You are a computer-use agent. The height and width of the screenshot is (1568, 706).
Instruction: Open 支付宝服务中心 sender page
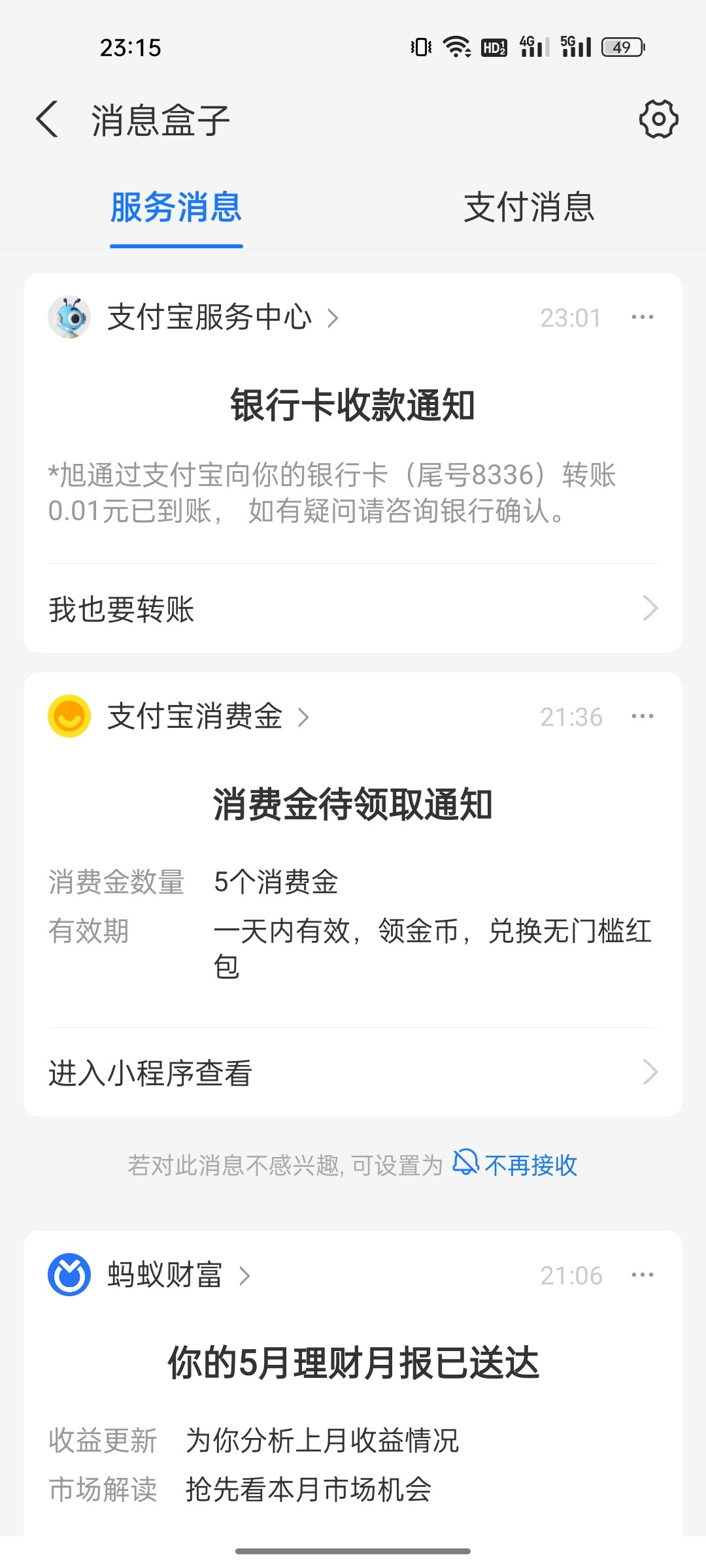point(209,318)
